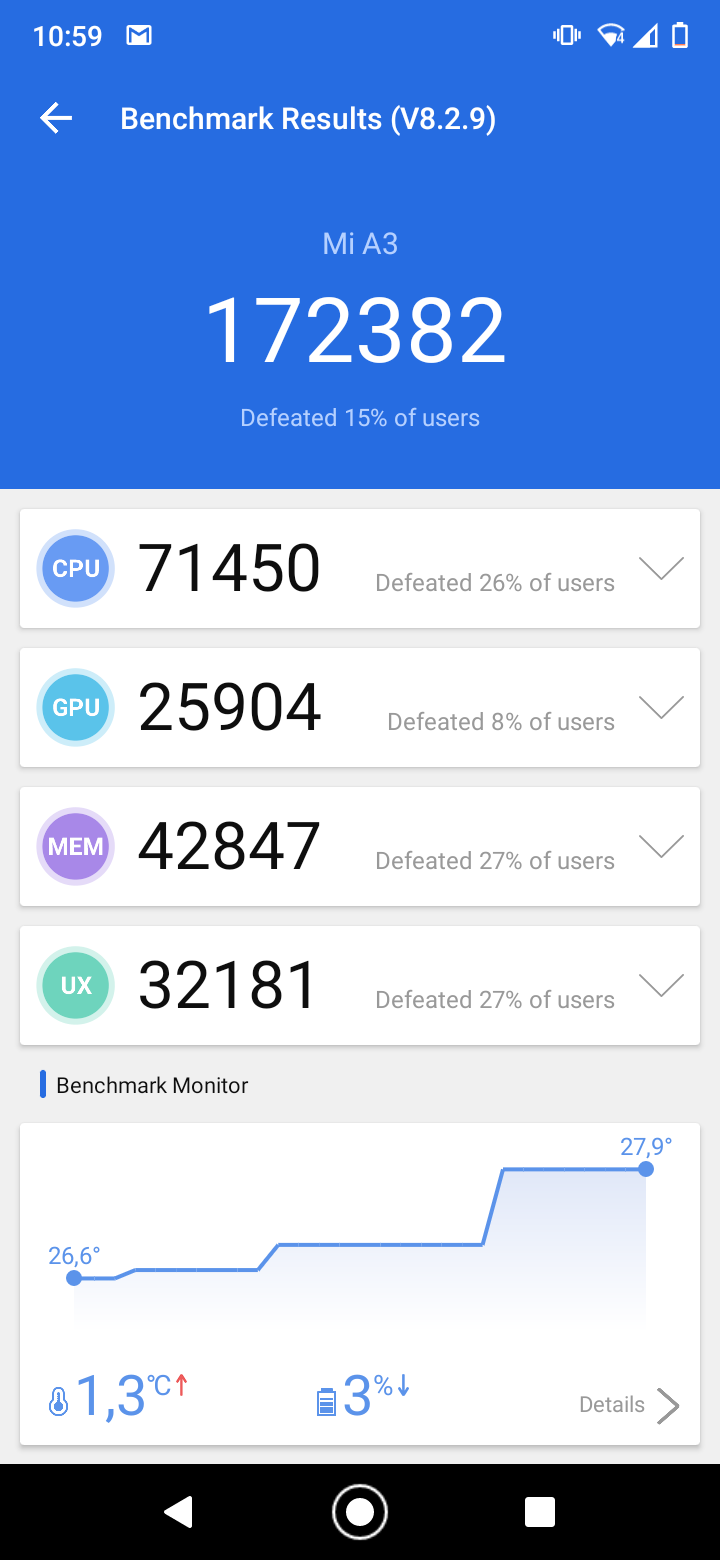720x1560 pixels.
Task: Expand the UX score breakdown
Action: pyautogui.click(x=661, y=985)
